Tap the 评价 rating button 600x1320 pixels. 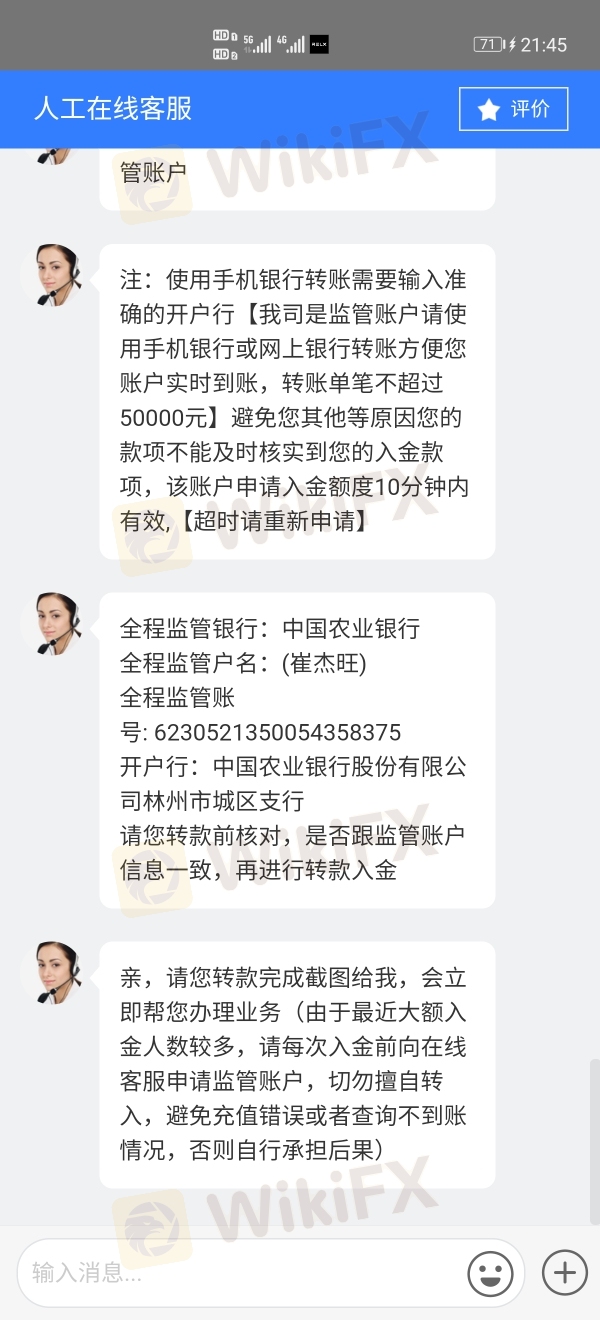[513, 109]
